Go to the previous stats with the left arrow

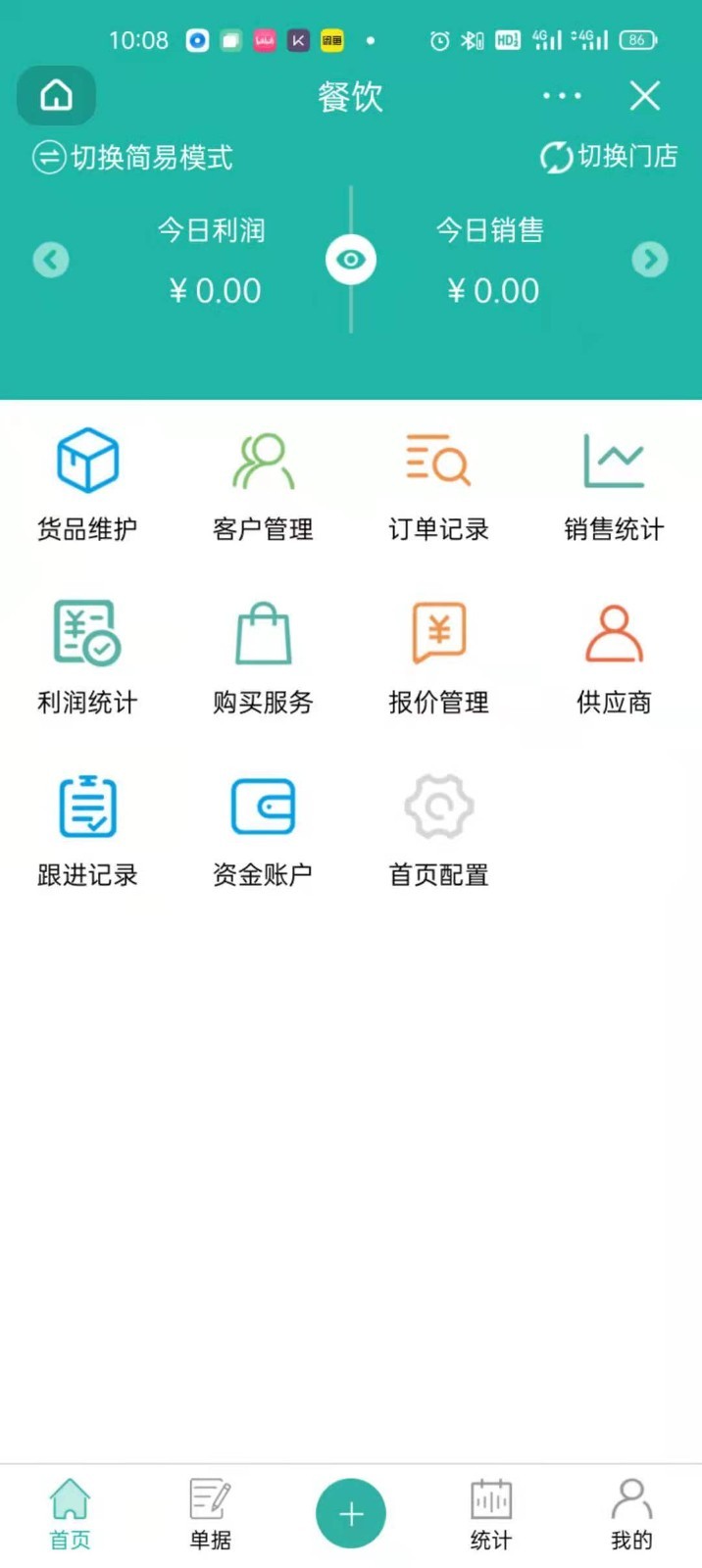click(x=51, y=260)
